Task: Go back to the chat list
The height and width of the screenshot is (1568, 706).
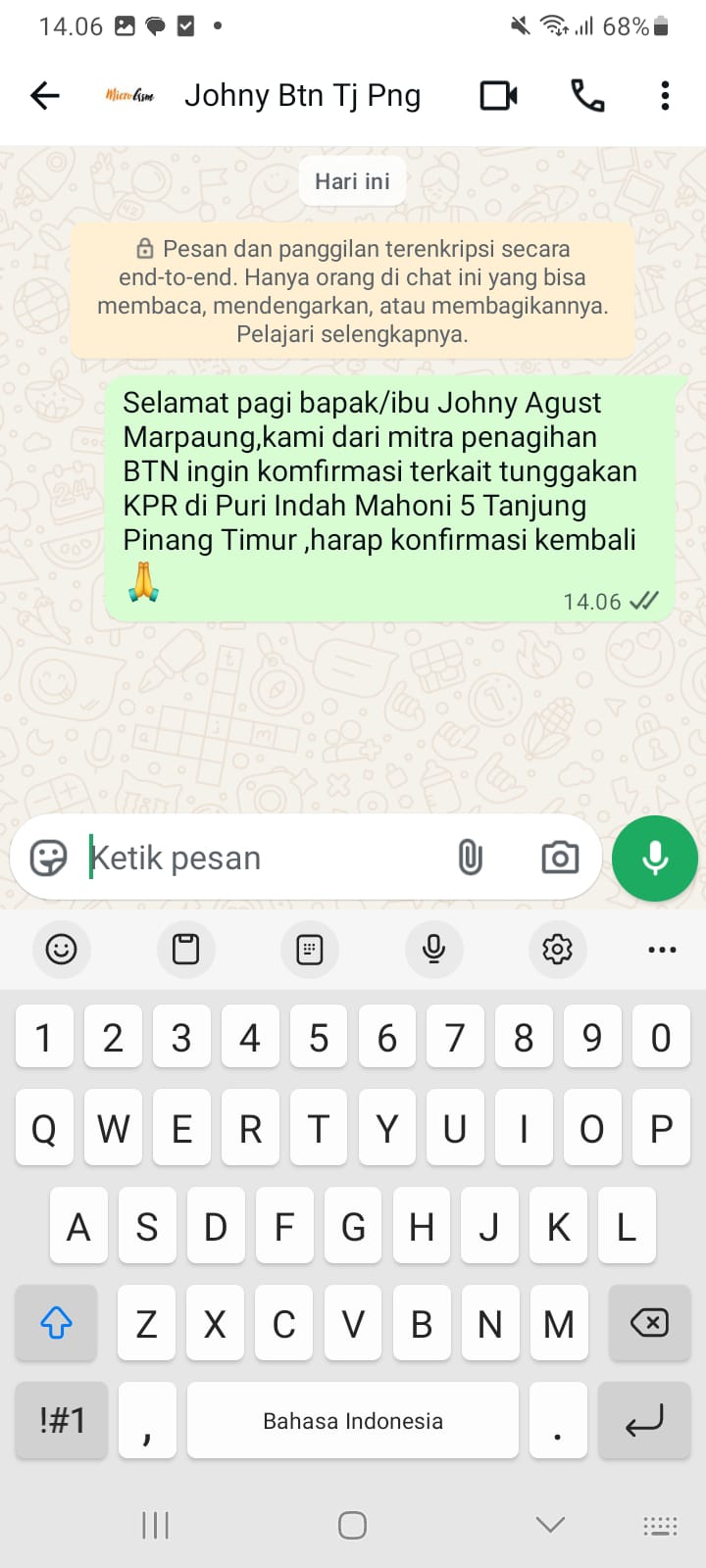Action: pos(45,95)
